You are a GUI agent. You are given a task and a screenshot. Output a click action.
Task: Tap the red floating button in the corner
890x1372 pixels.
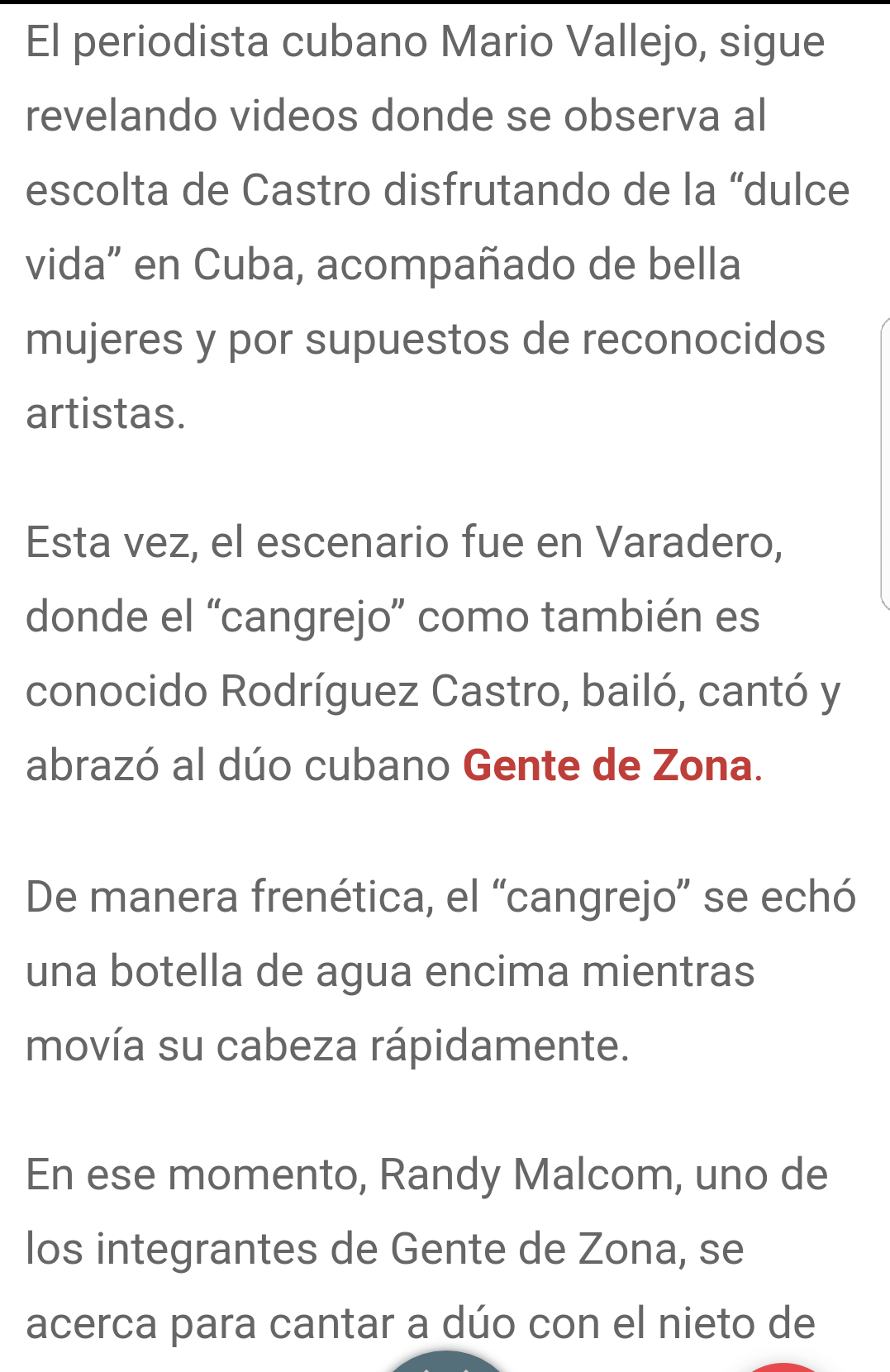click(x=783, y=1367)
